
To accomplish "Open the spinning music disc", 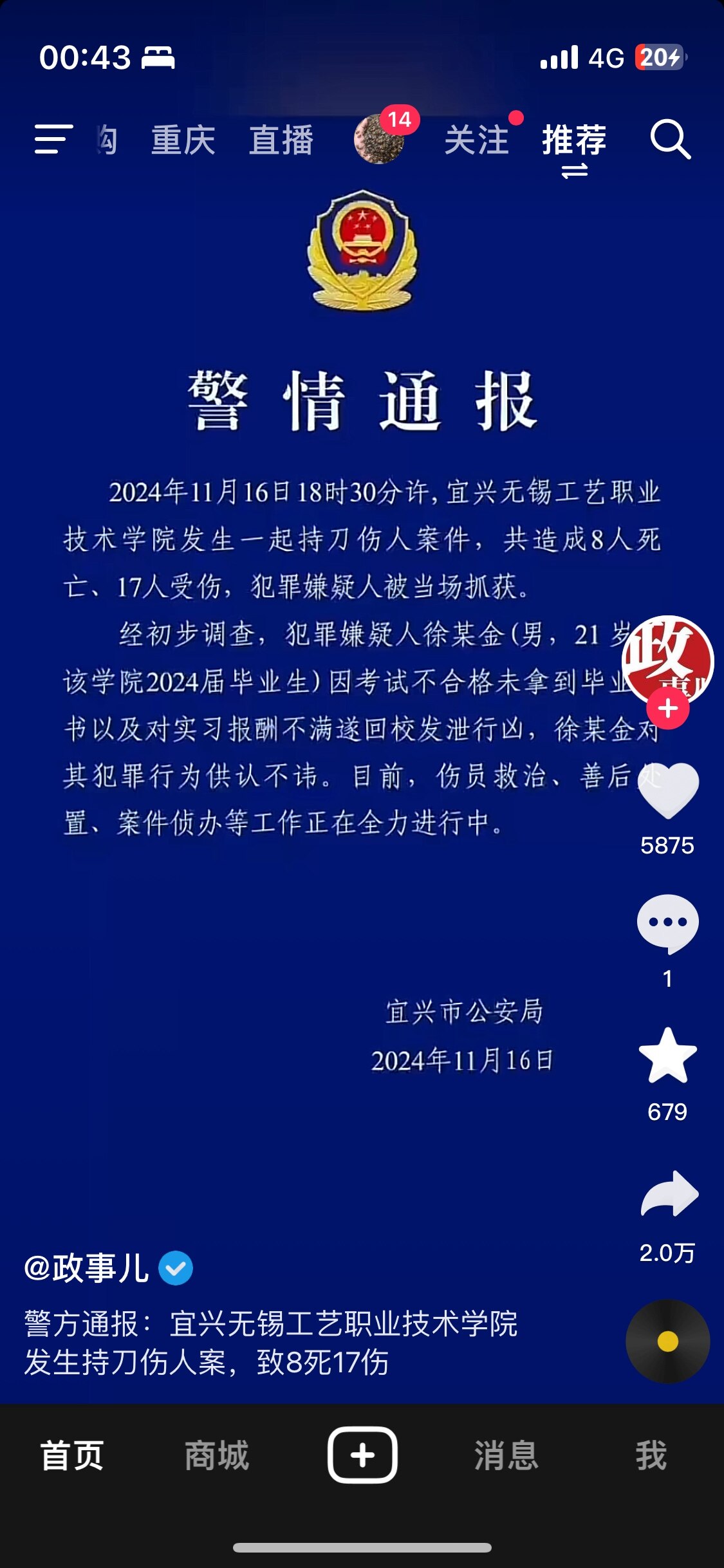I will [667, 1341].
